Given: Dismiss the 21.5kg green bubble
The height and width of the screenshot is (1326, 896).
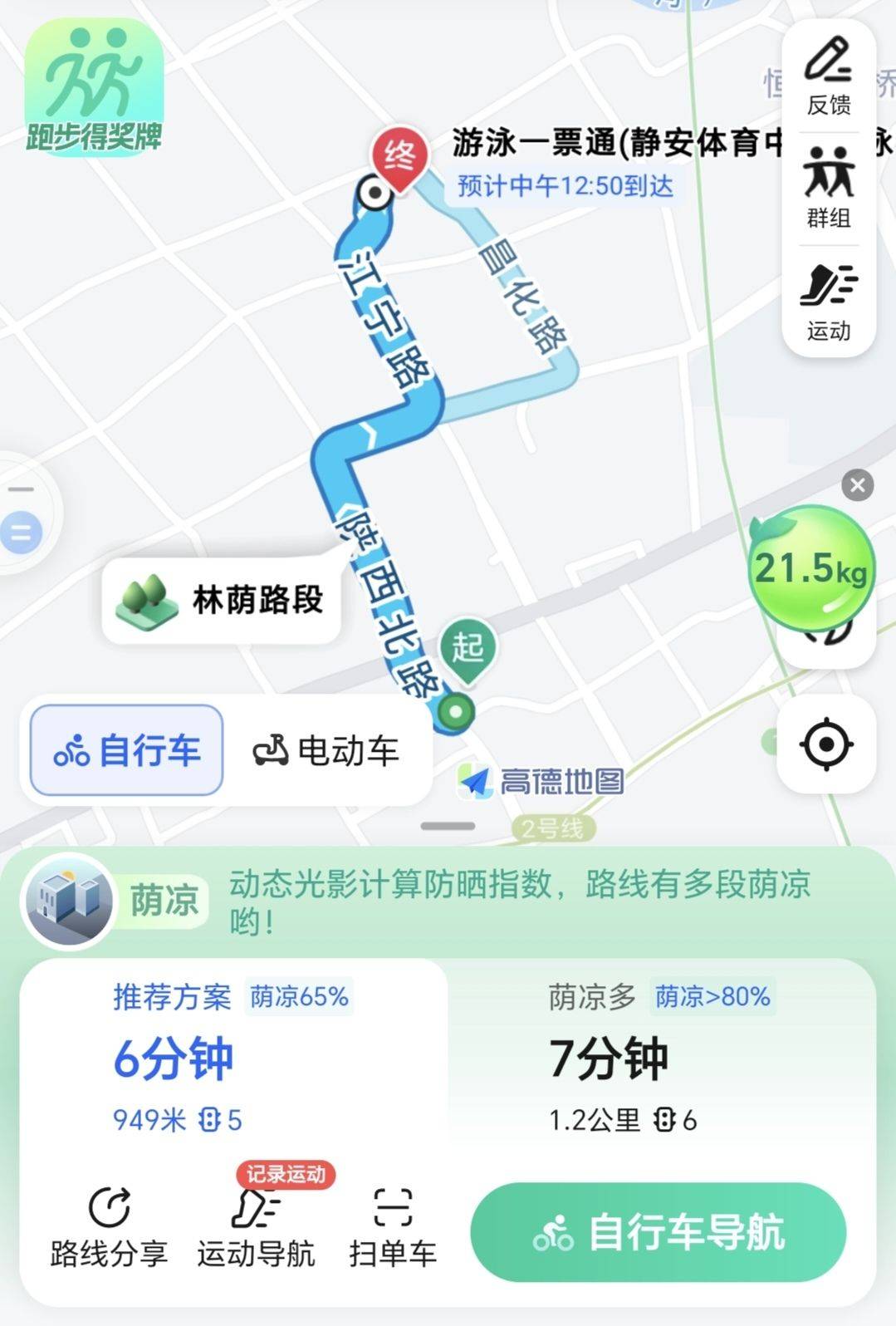Looking at the screenshot, I should click(x=857, y=484).
